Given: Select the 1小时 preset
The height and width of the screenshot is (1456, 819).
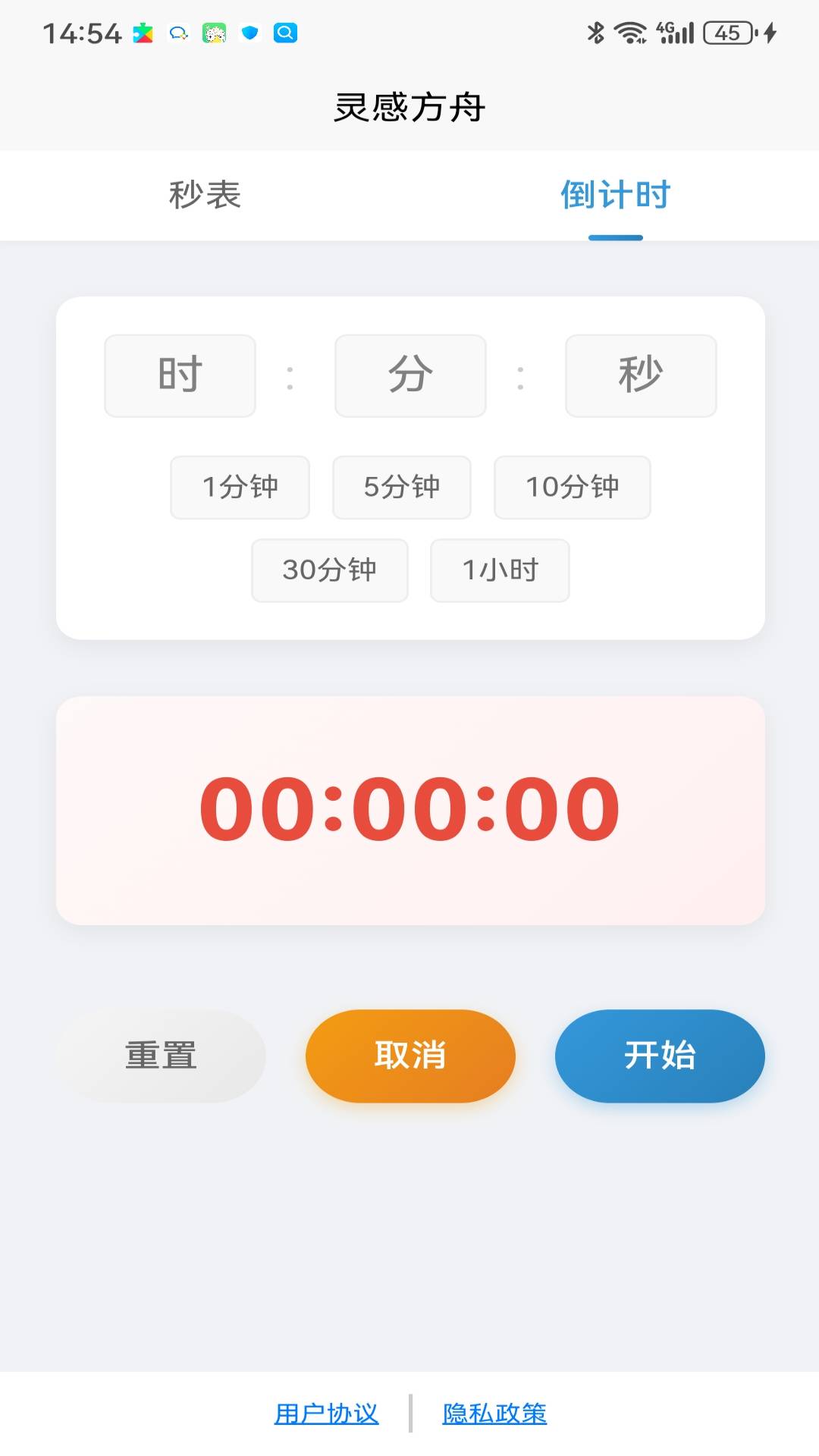Looking at the screenshot, I should click(x=499, y=570).
